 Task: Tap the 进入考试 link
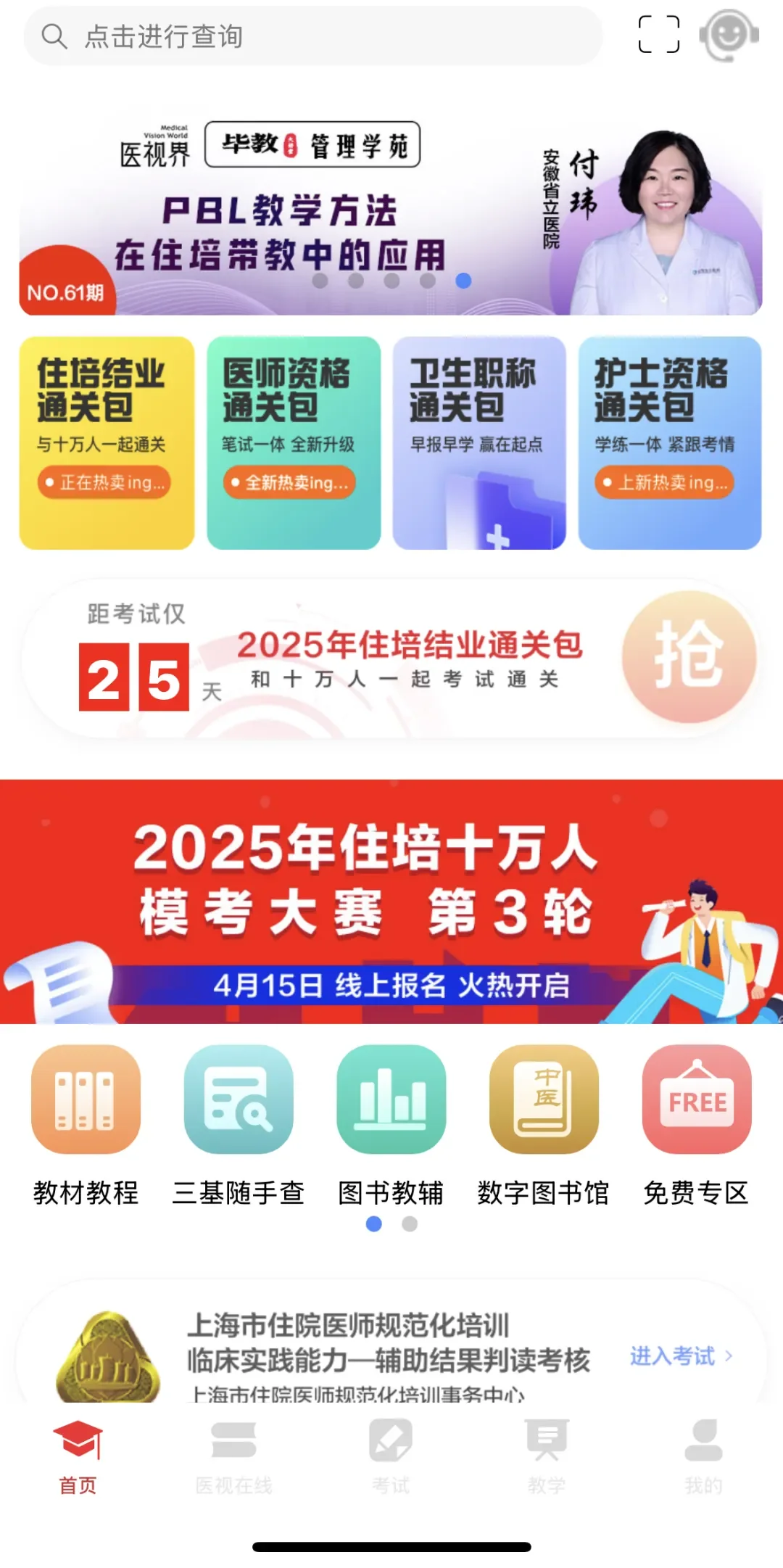coord(681,1356)
